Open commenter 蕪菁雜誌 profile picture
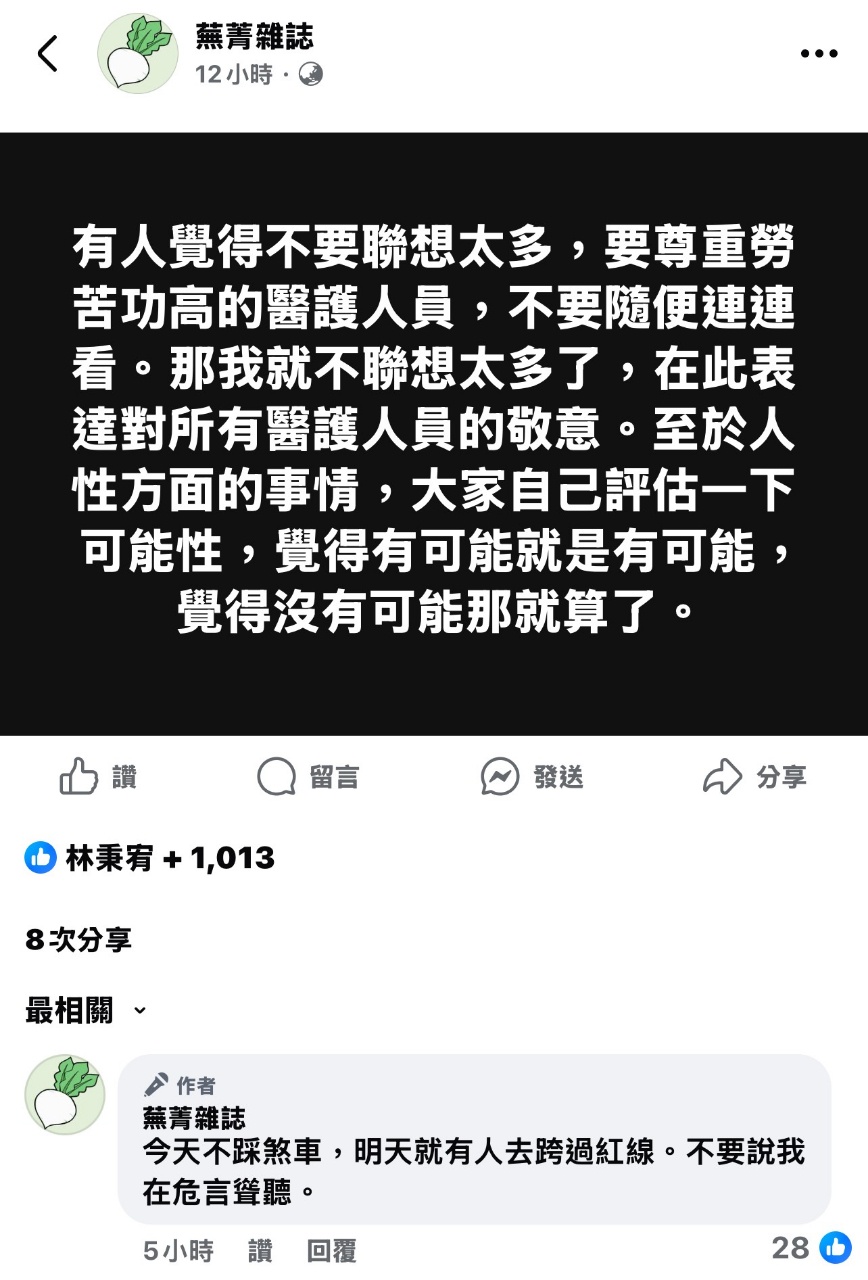Viewport: 868px width, 1280px height. coord(65,1094)
